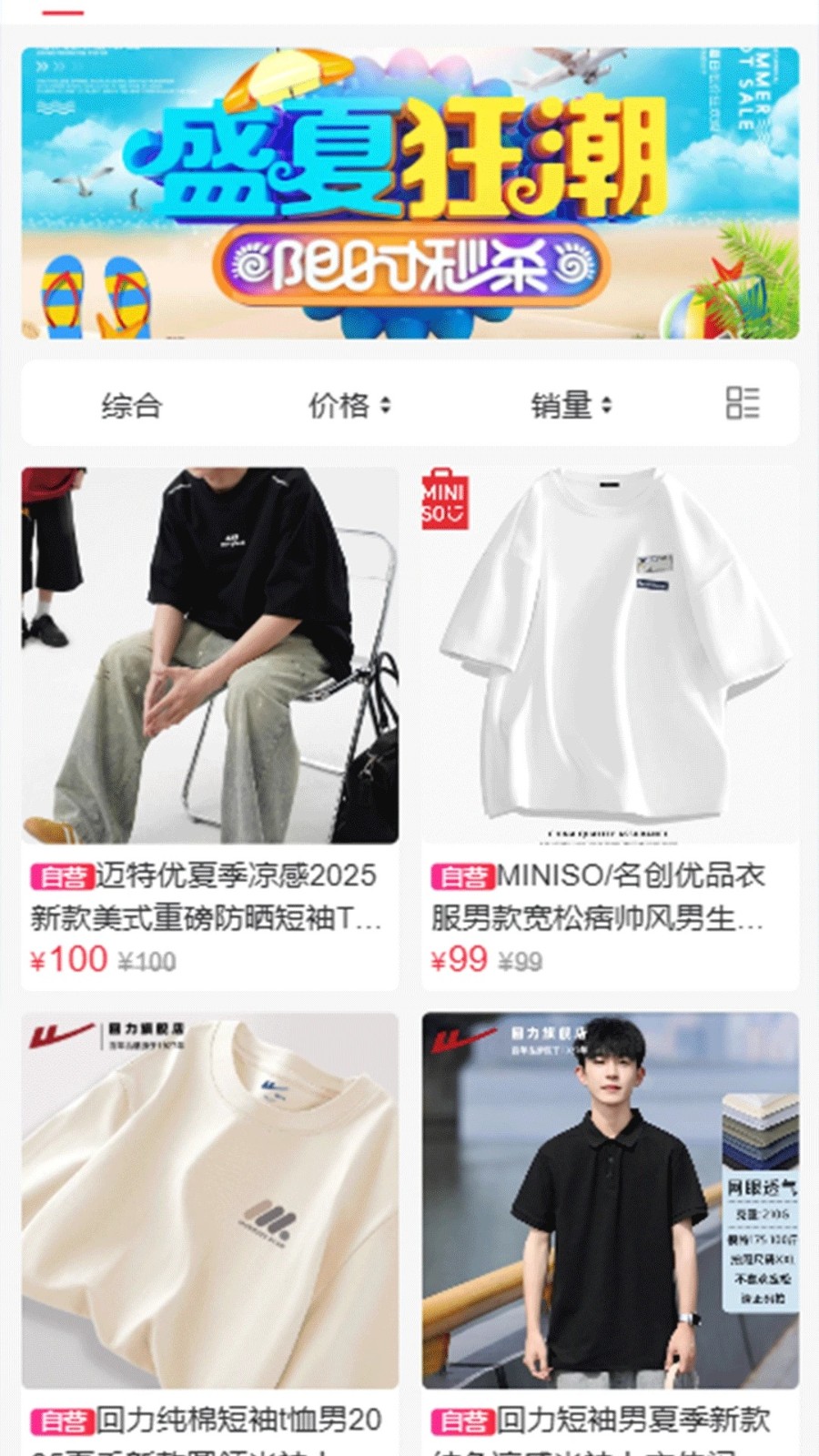Sort products by 销量
Viewport: 819px width, 1456px height.
pyautogui.click(x=571, y=404)
